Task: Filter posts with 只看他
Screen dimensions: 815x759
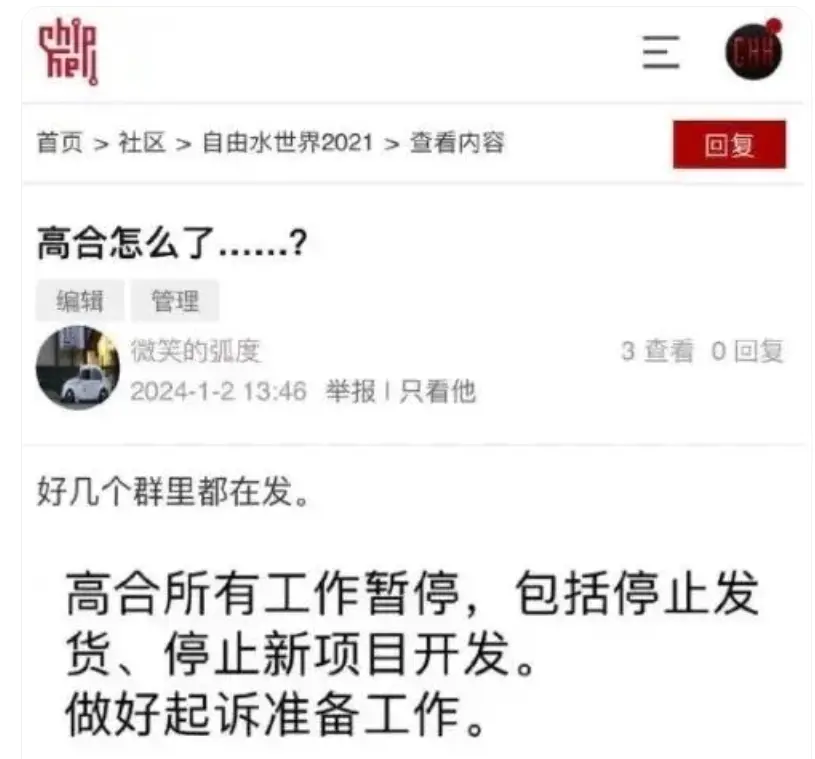Action: point(437,391)
